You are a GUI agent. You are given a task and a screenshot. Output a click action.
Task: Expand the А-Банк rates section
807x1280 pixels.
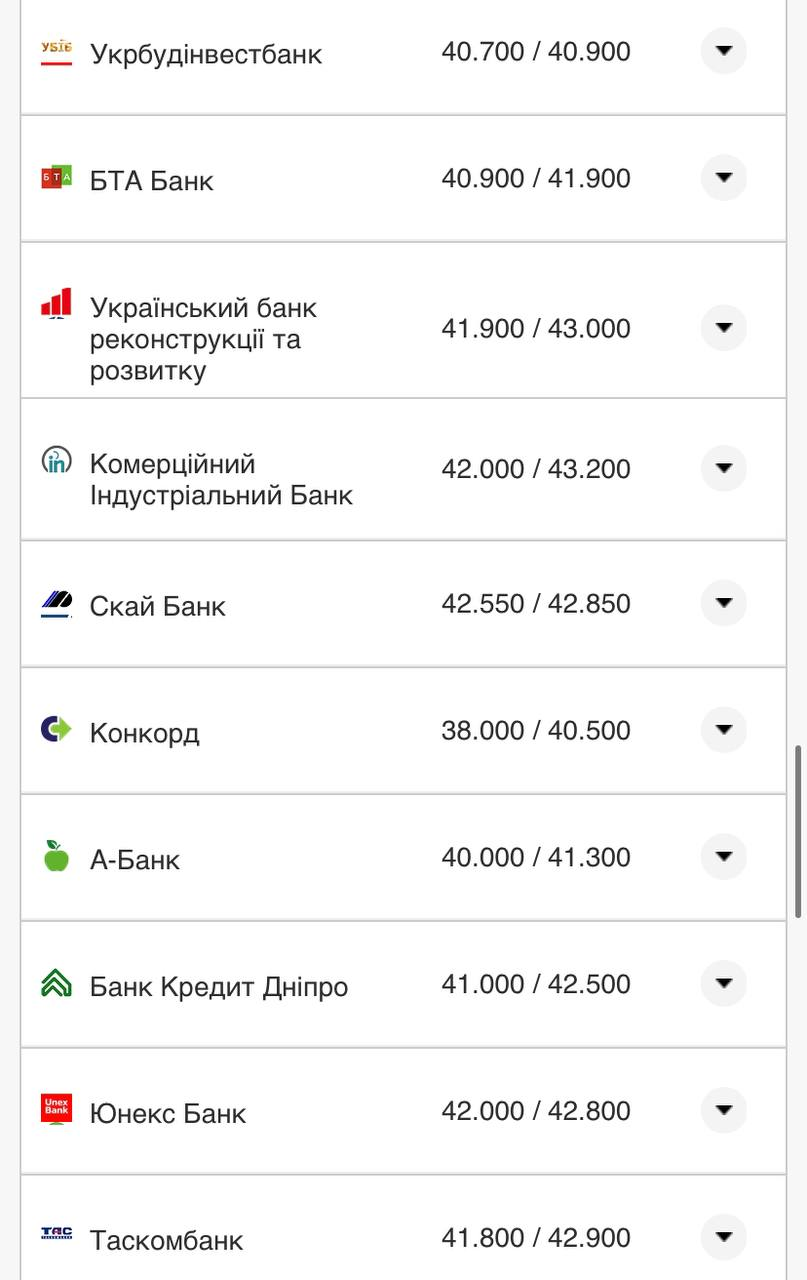pos(723,856)
